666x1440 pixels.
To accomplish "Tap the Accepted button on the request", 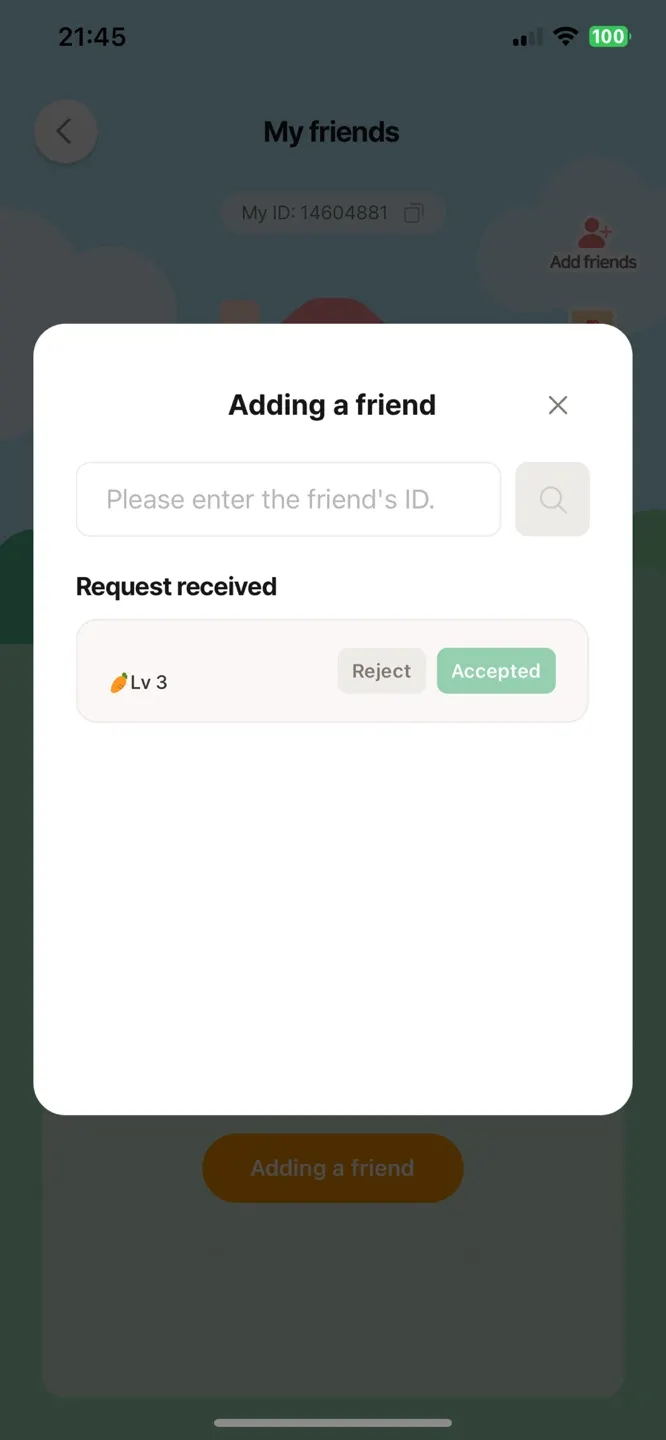I will coord(496,671).
